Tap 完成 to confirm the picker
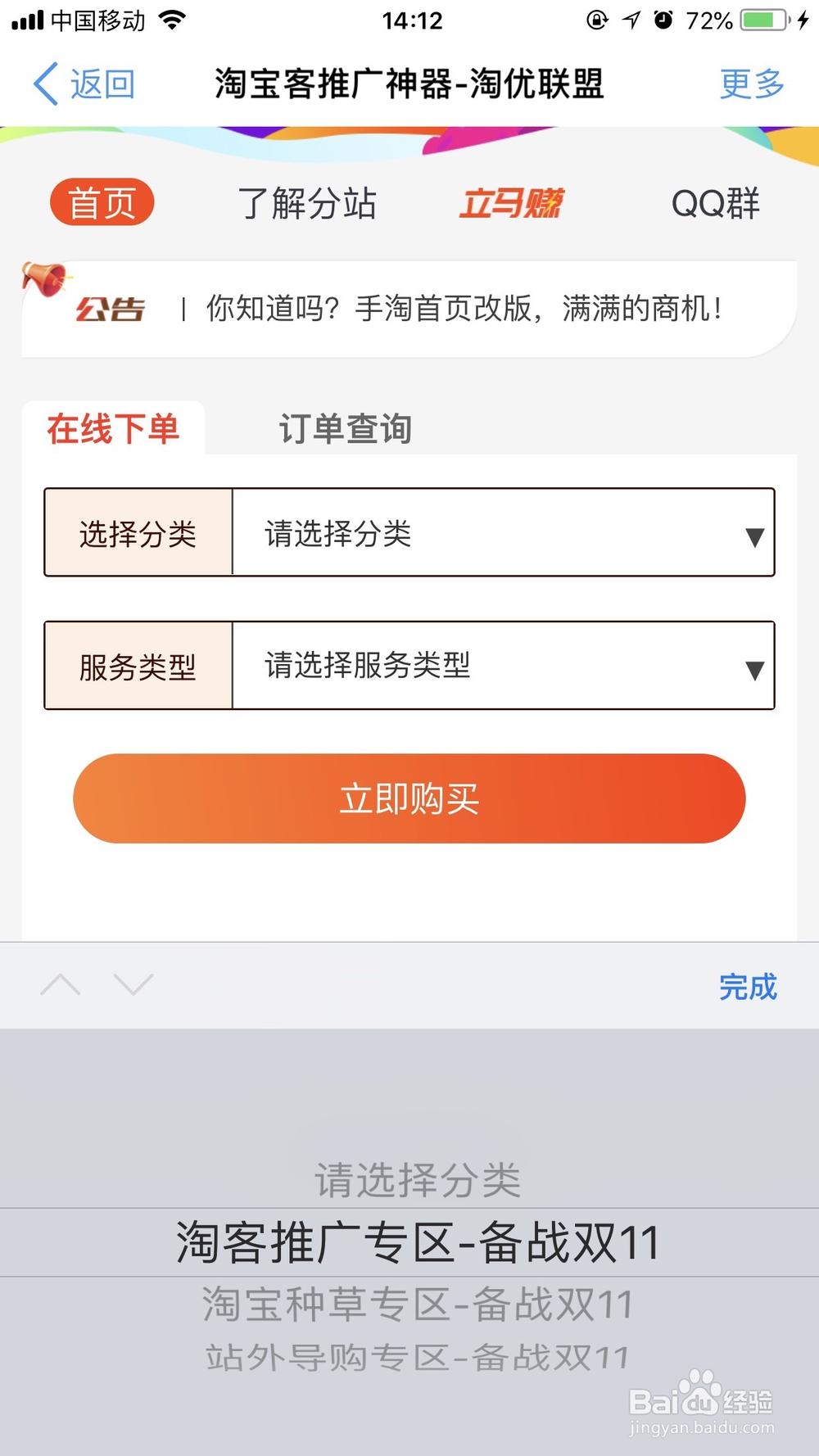Image resolution: width=819 pixels, height=1456 pixels. (x=747, y=987)
